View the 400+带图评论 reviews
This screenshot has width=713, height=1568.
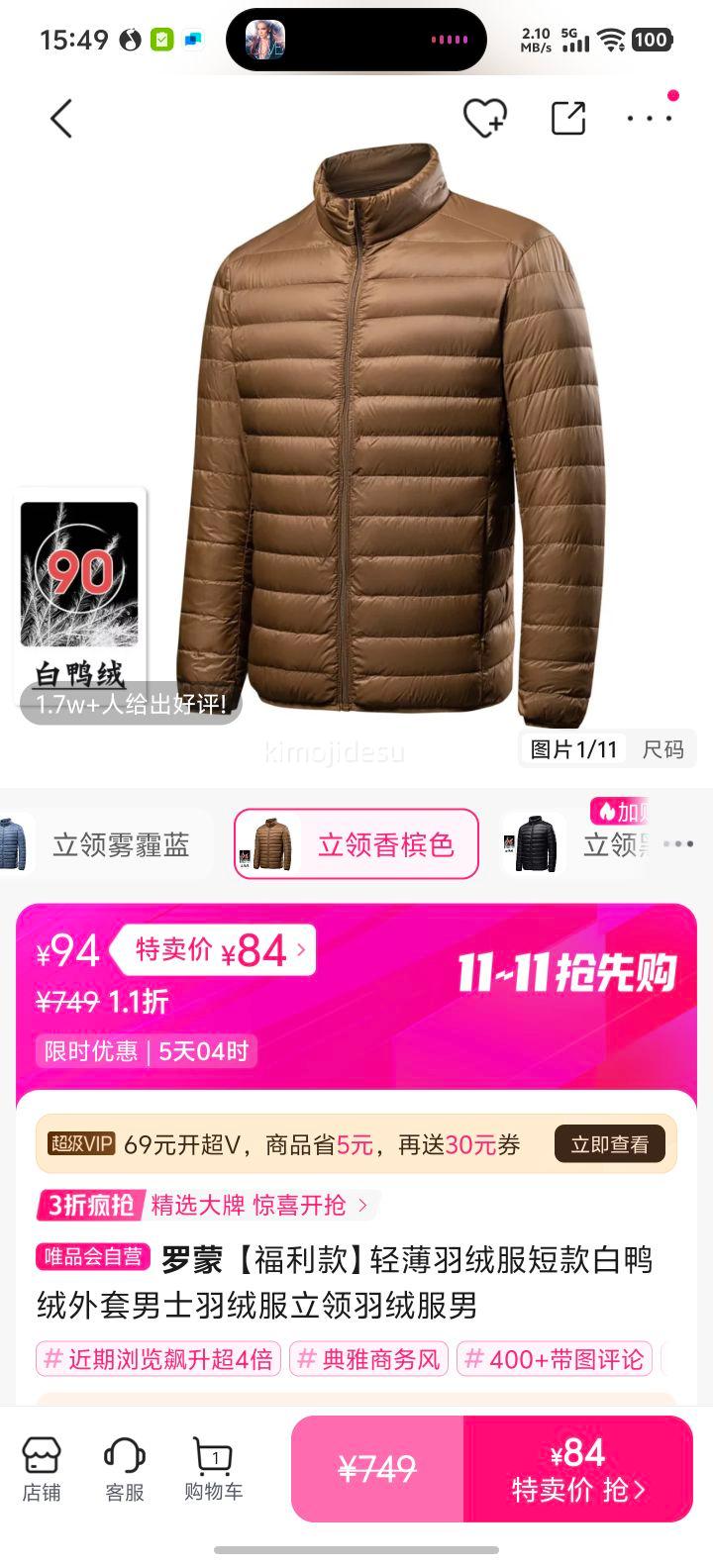pyautogui.click(x=554, y=1359)
